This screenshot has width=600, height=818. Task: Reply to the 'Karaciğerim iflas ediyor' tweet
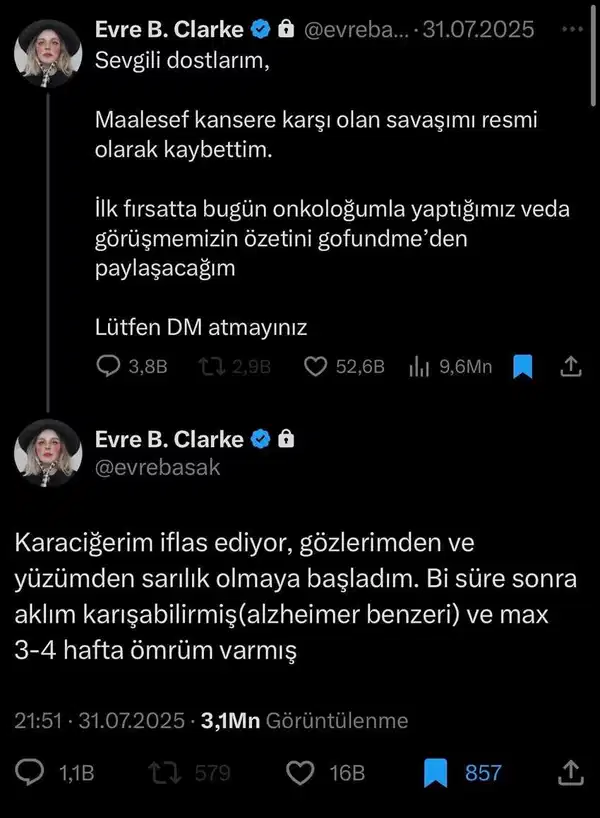coord(32,772)
